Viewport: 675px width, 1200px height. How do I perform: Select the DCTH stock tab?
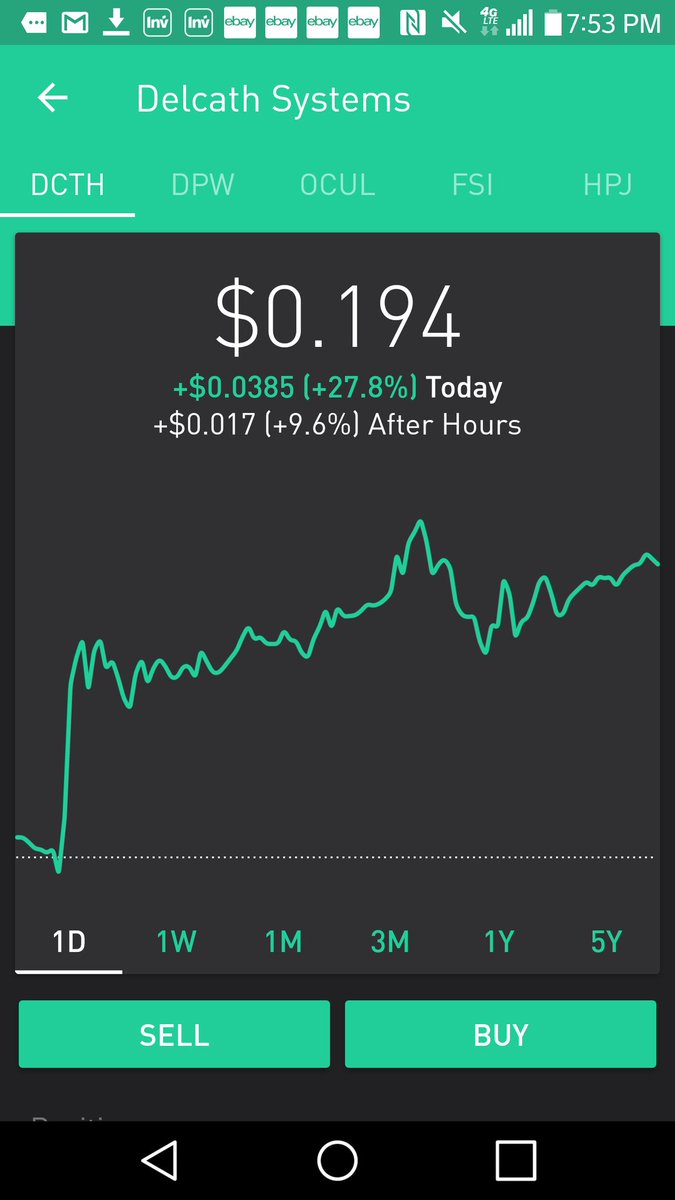pyautogui.click(x=68, y=185)
